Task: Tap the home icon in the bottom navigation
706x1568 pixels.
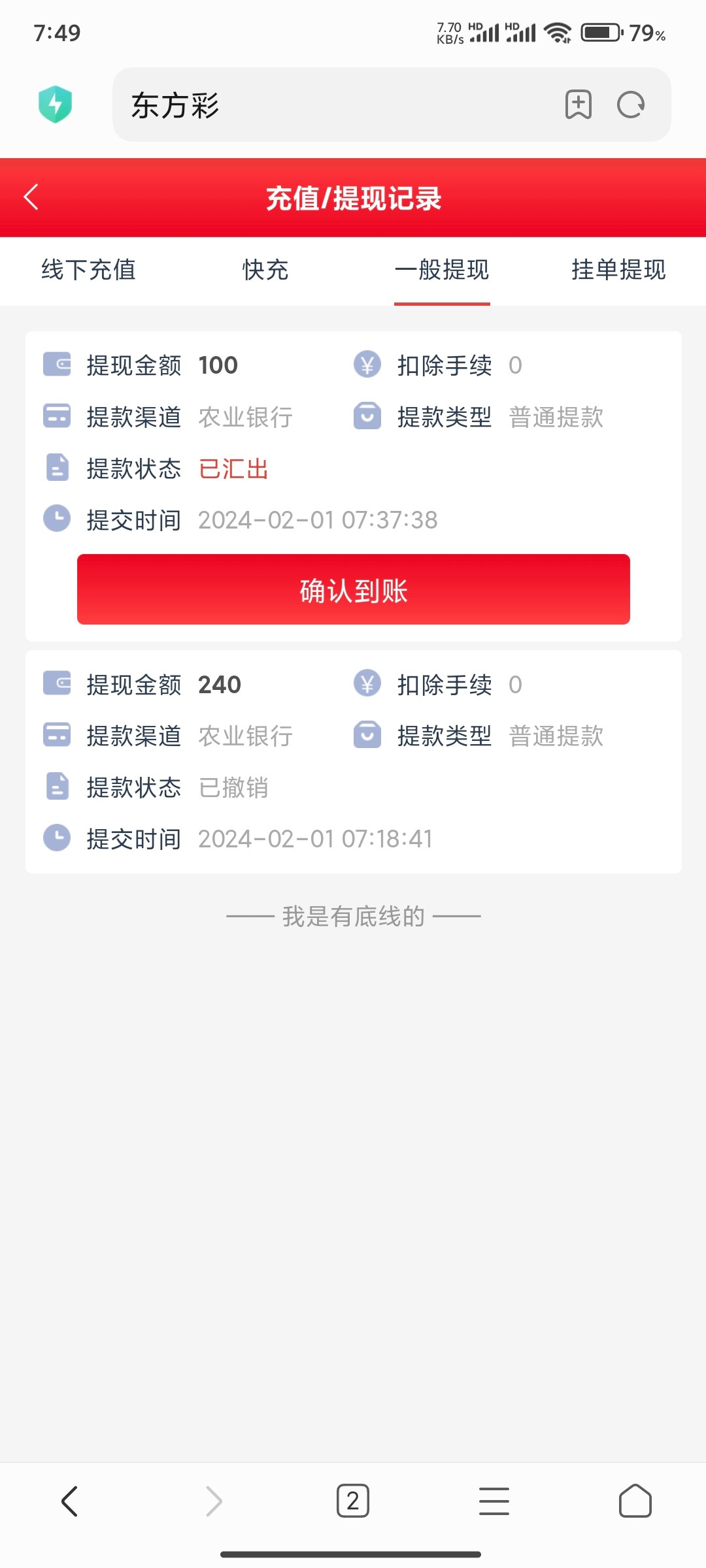Action: (633, 1501)
